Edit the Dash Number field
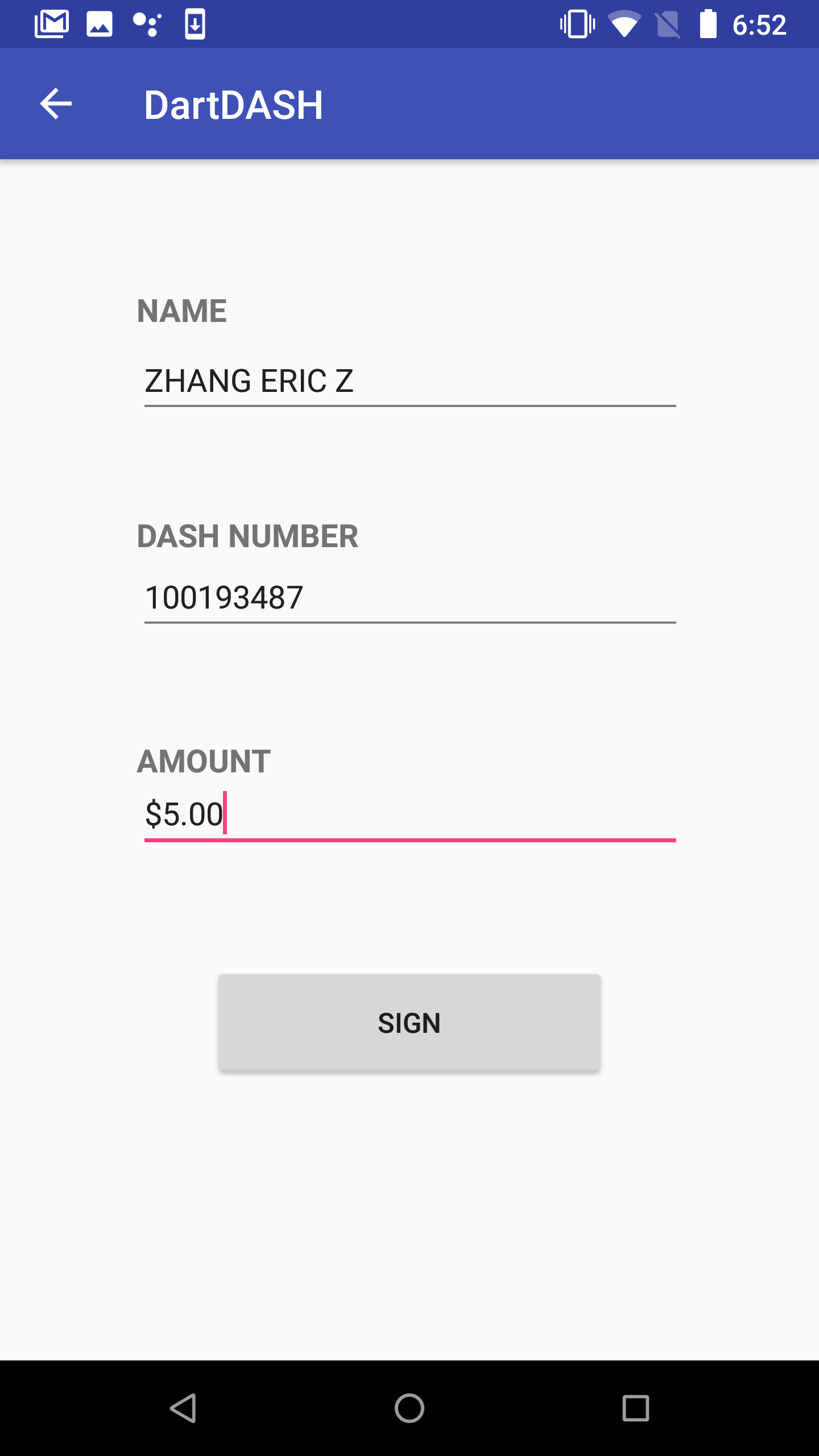This screenshot has width=819, height=1456. click(410, 598)
